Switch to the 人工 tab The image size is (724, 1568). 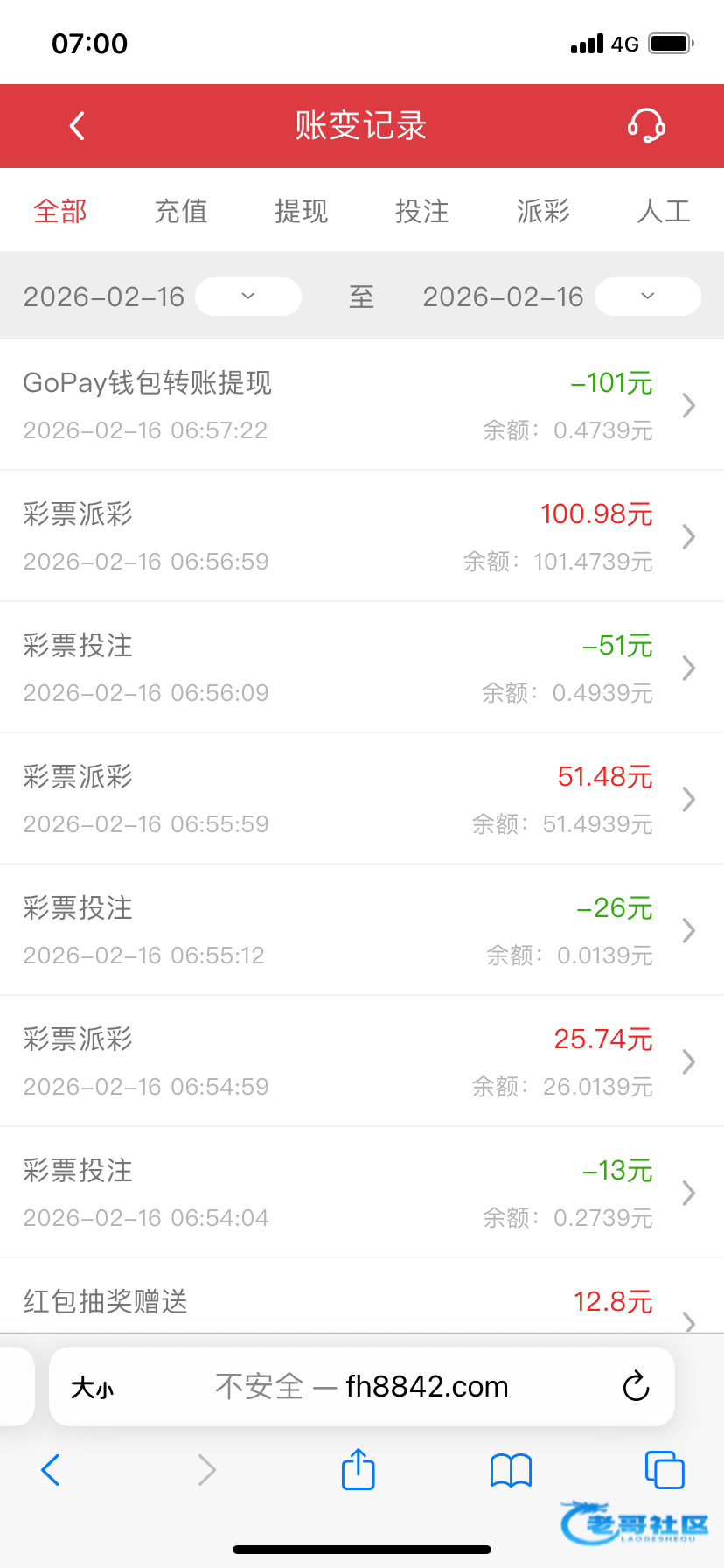[x=664, y=211]
